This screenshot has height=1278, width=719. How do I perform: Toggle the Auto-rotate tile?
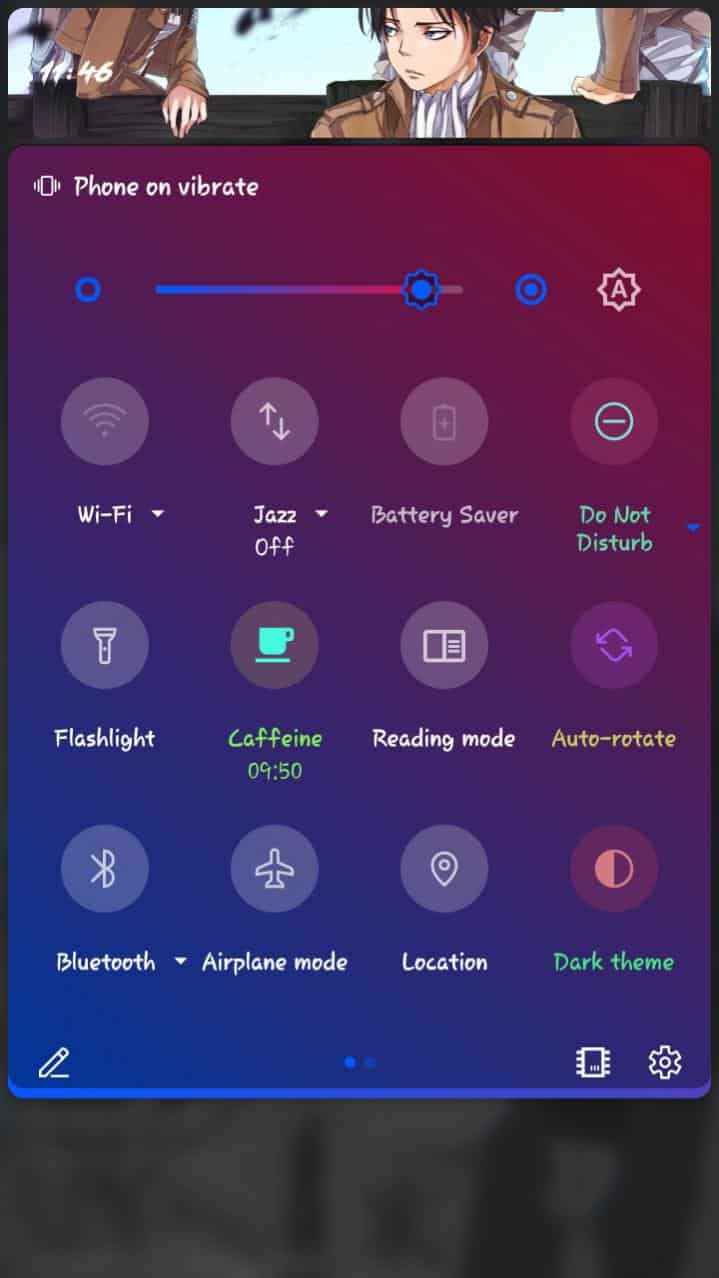click(614, 645)
